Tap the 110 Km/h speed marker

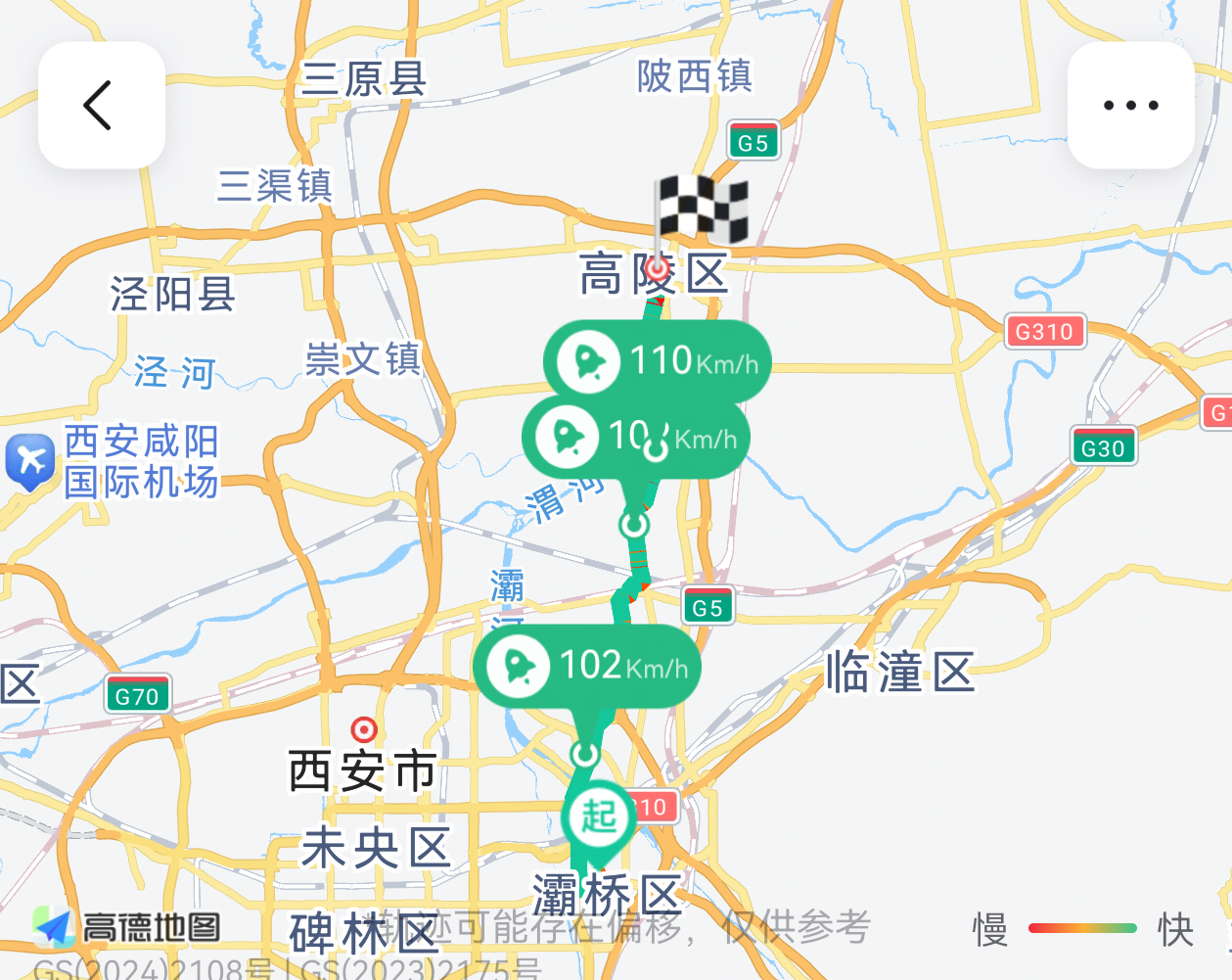click(x=658, y=361)
